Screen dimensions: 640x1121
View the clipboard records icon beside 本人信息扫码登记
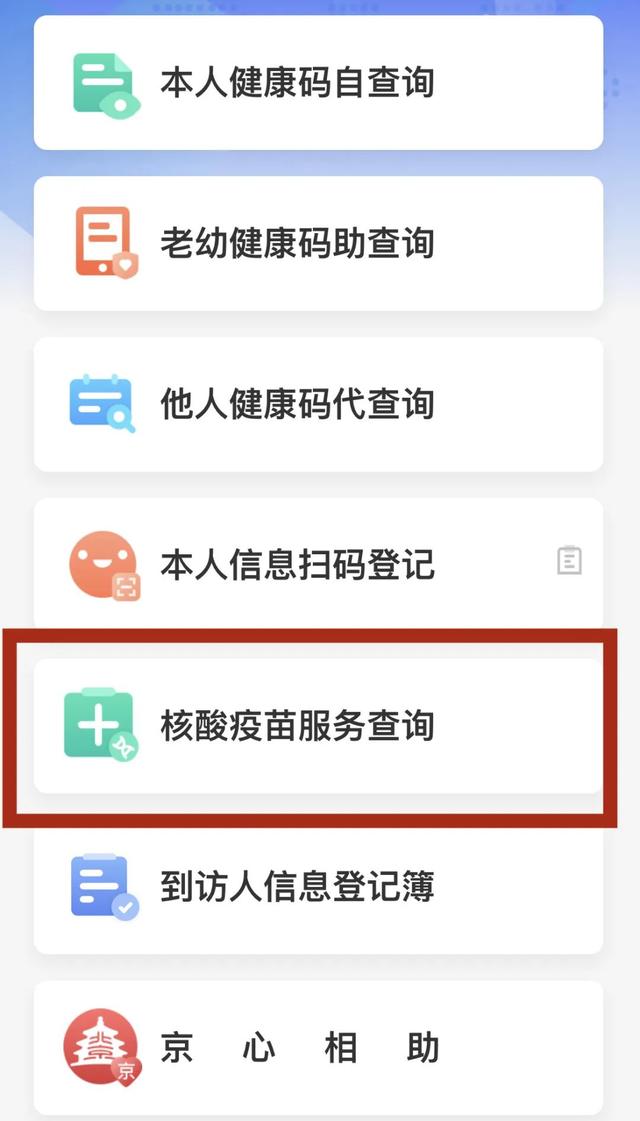569,561
